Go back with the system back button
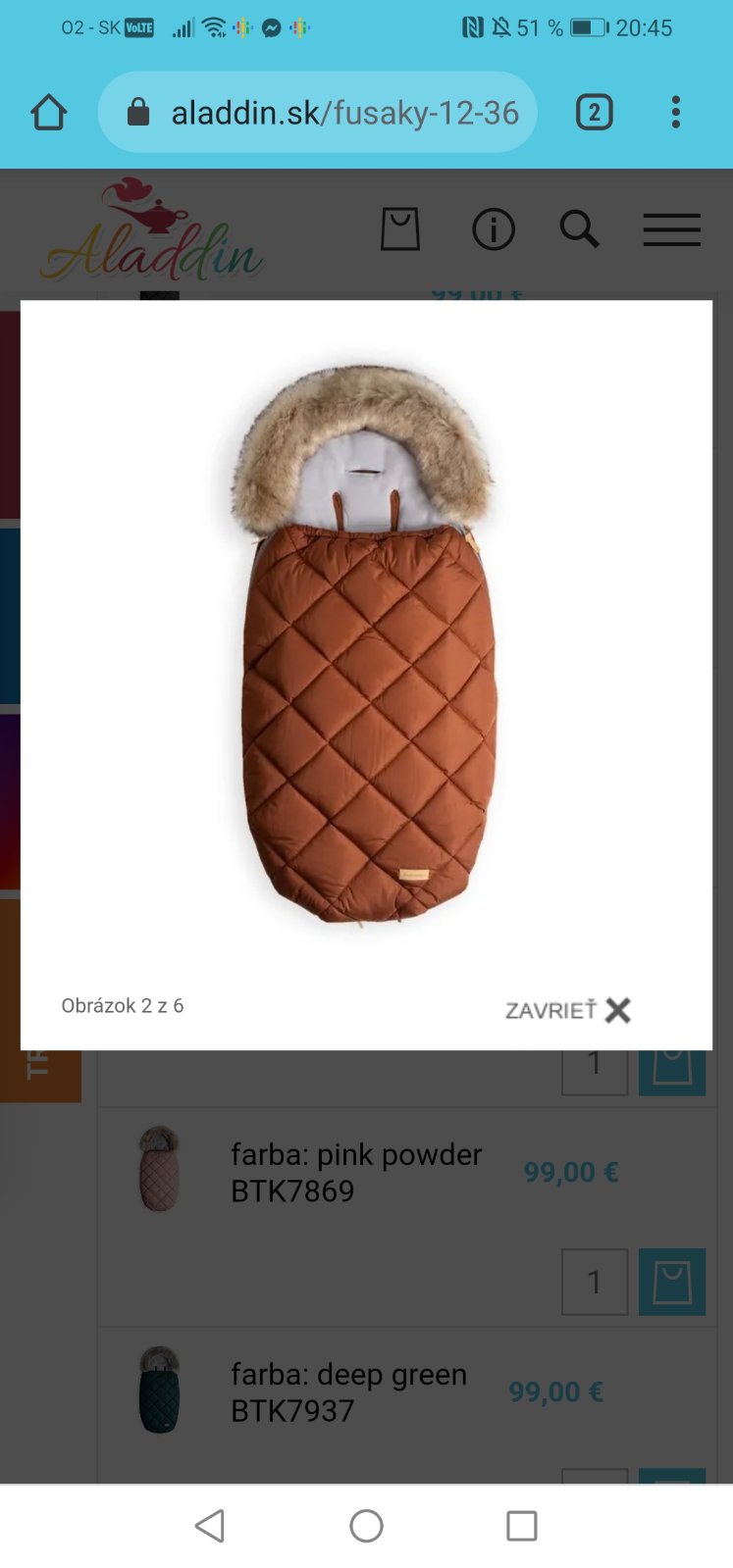The image size is (733, 1568). coord(210,1526)
